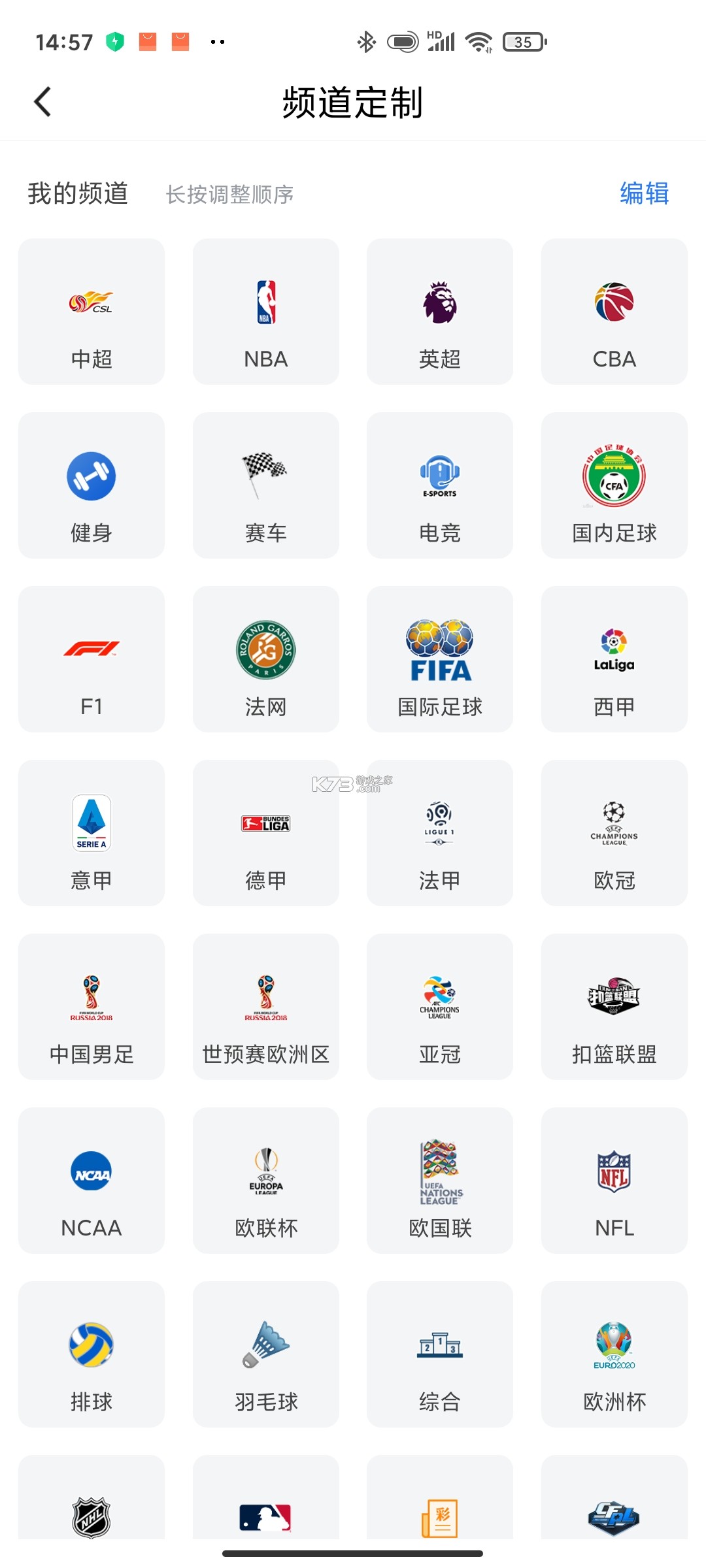Open the 电竞 e-sports channel
Image resolution: width=706 pixels, height=1568 pixels.
tap(440, 485)
